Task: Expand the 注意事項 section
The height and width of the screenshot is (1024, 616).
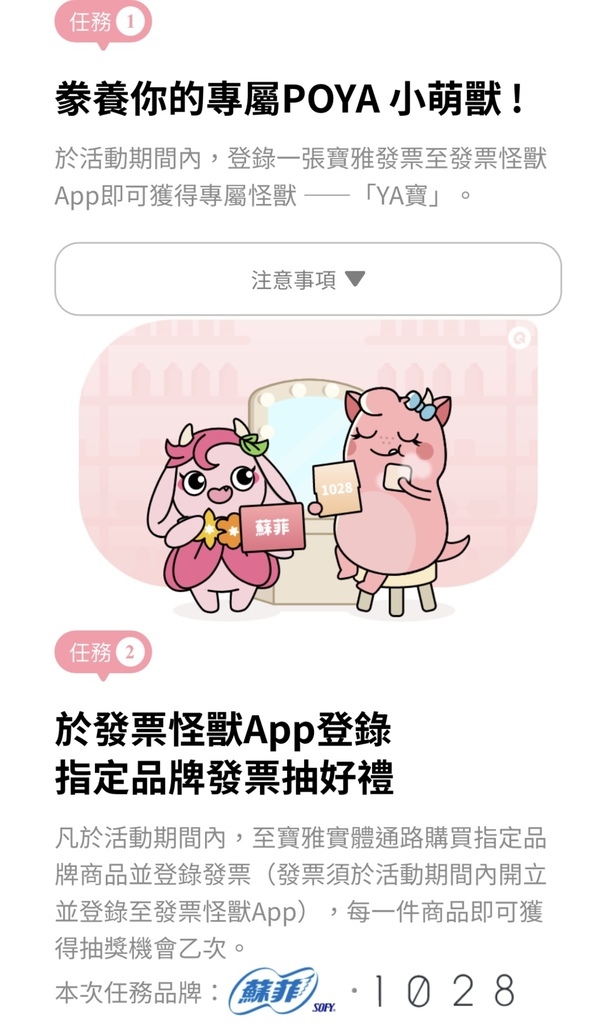Action: click(x=308, y=279)
